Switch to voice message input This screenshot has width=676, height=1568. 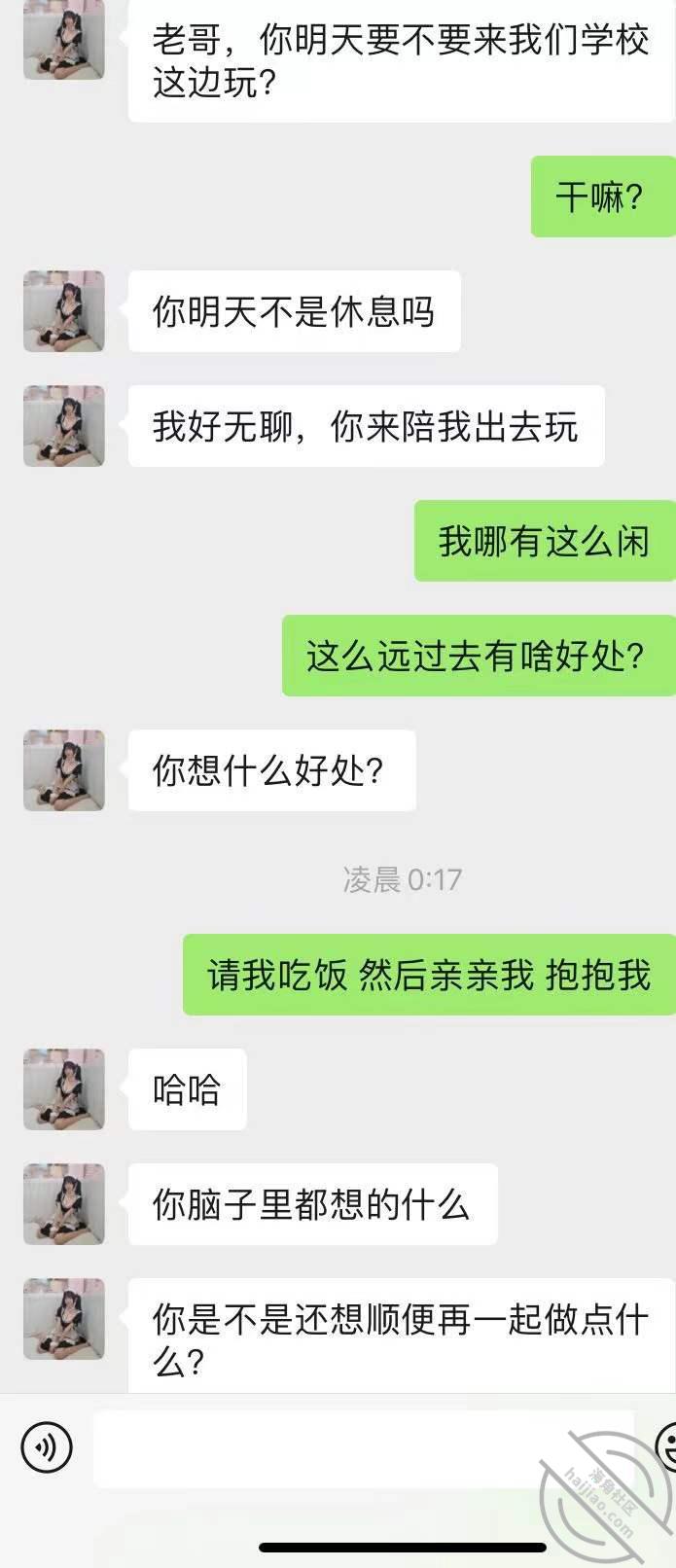click(x=46, y=1447)
